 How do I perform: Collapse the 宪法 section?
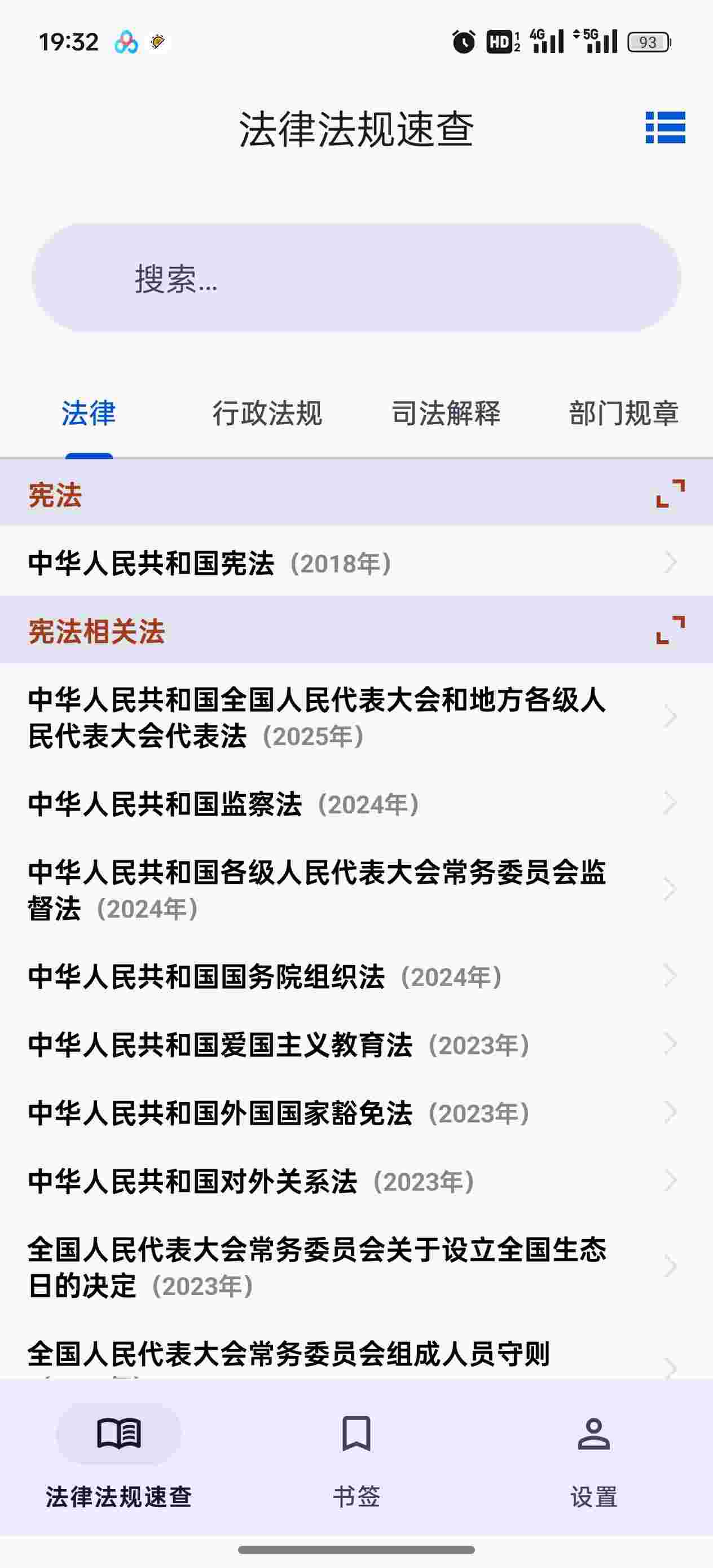click(670, 493)
